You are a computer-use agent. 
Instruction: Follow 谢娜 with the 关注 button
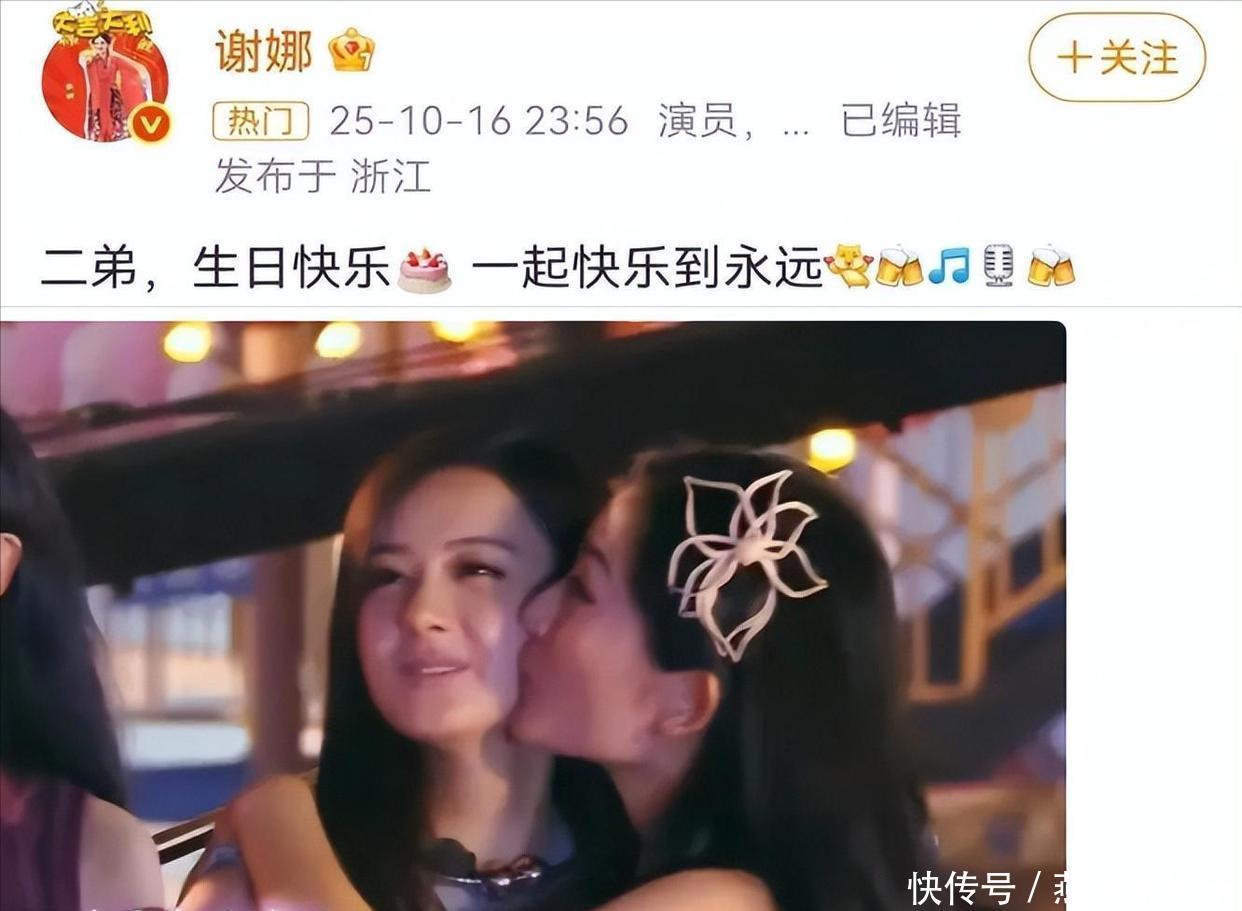click(1117, 57)
